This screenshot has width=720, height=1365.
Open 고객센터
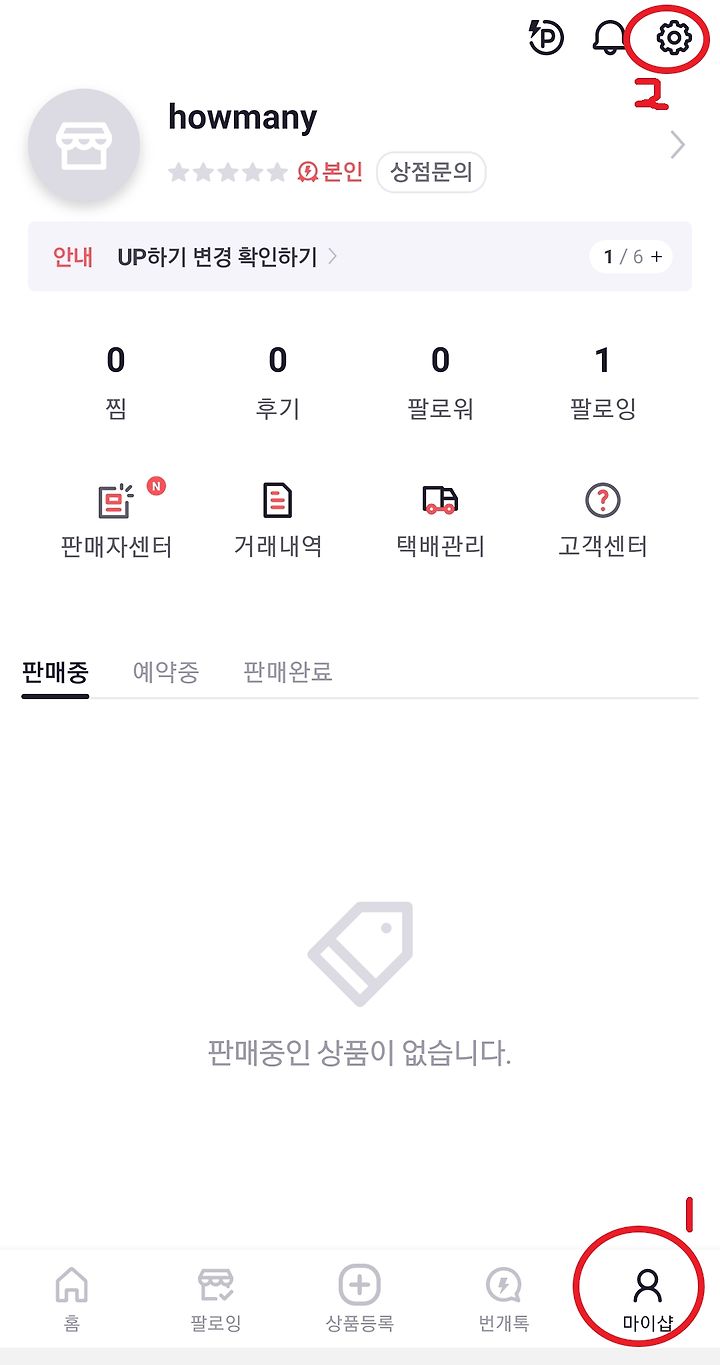click(x=602, y=520)
